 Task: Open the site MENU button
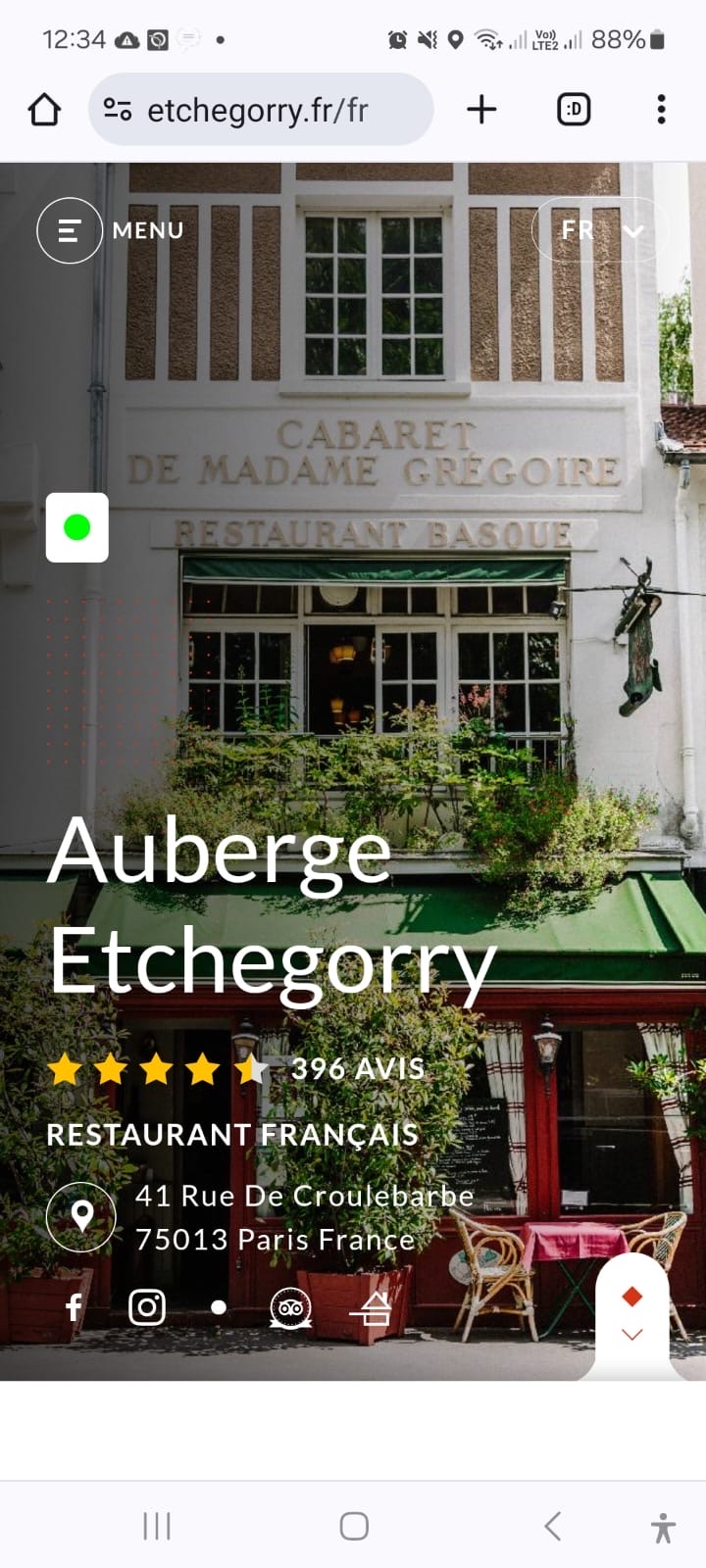tap(70, 230)
